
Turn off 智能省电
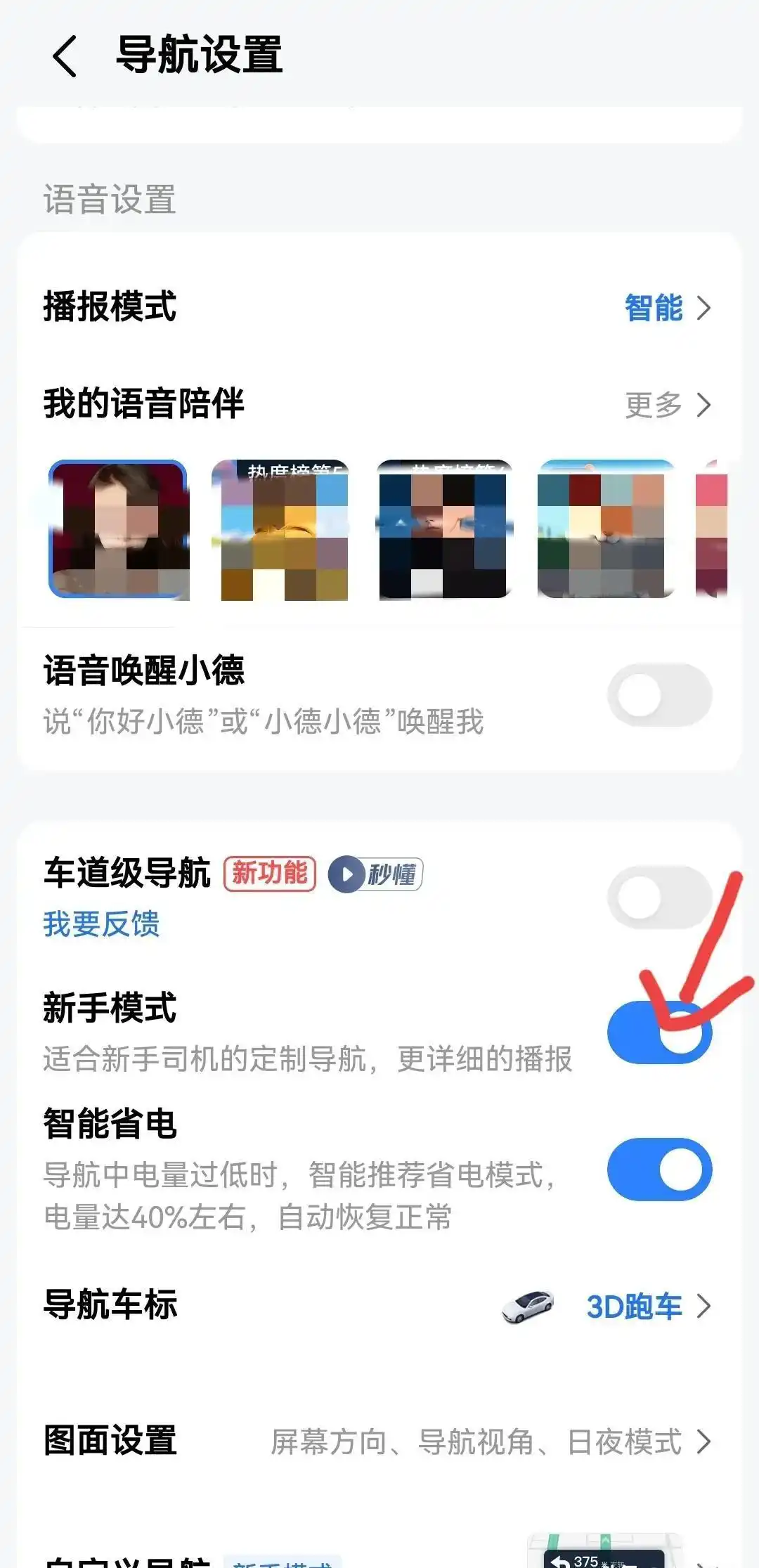(659, 1169)
